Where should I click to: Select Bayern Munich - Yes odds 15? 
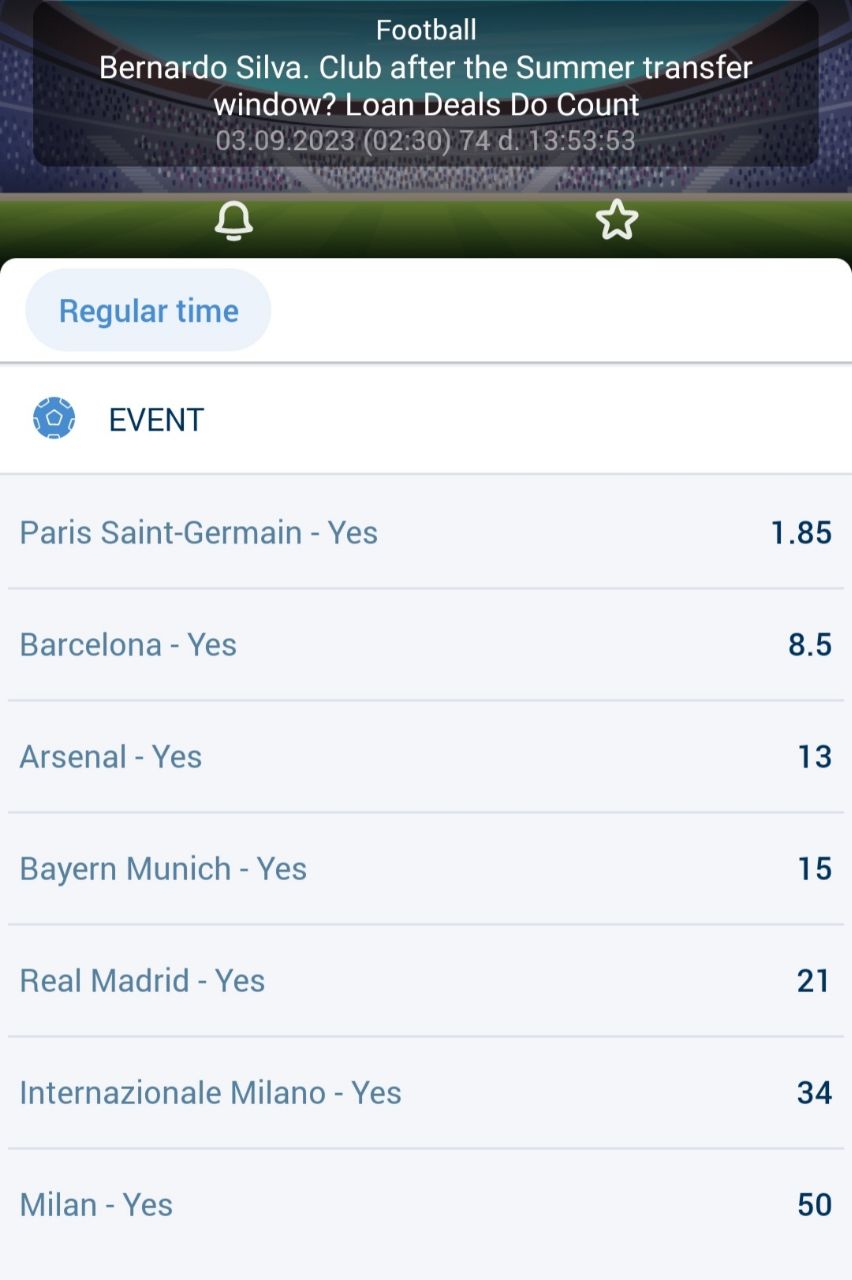pyautogui.click(x=426, y=868)
